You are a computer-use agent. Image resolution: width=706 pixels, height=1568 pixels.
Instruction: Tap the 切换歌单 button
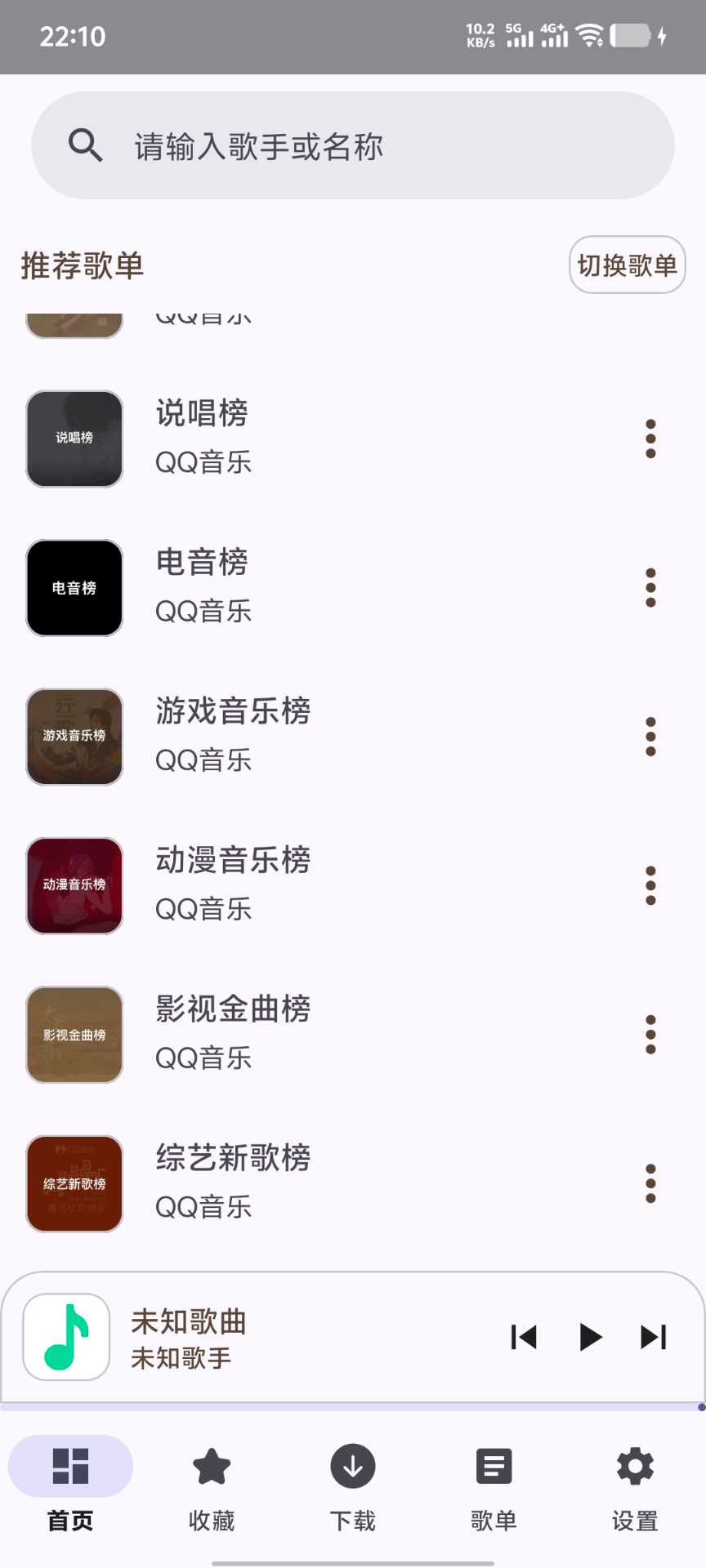[x=627, y=265]
